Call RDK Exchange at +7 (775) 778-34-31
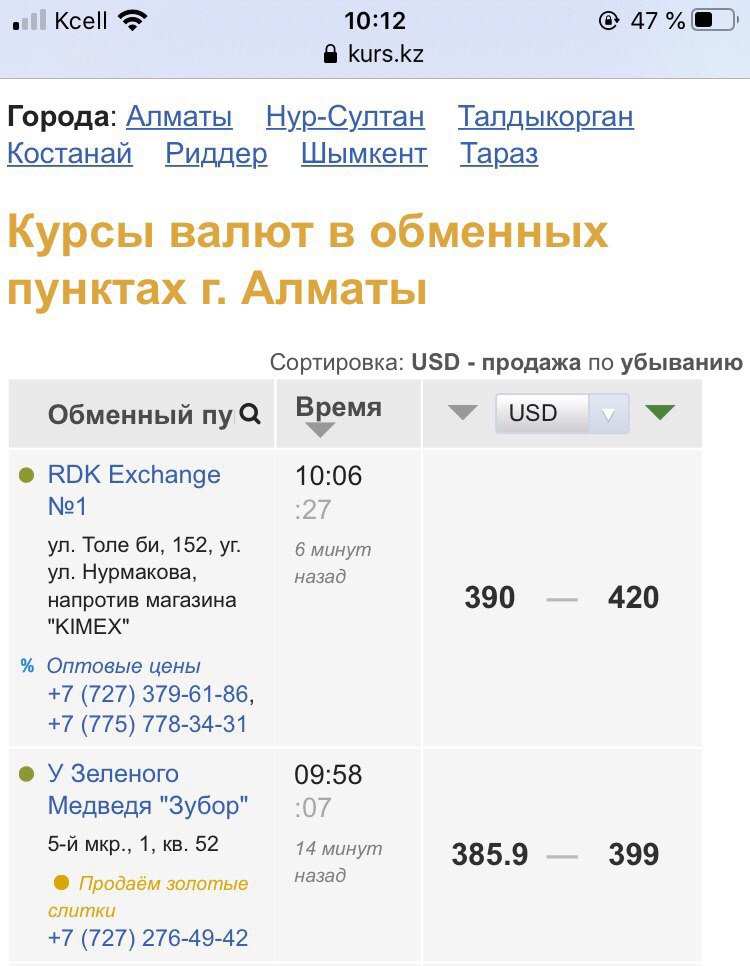 147,724
